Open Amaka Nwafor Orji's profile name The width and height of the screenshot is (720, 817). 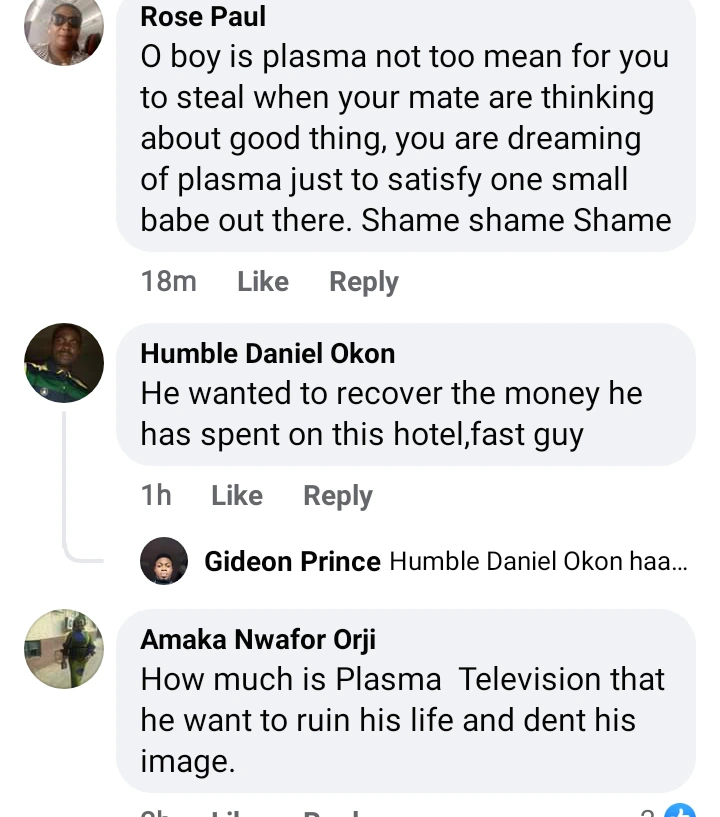pos(258,639)
